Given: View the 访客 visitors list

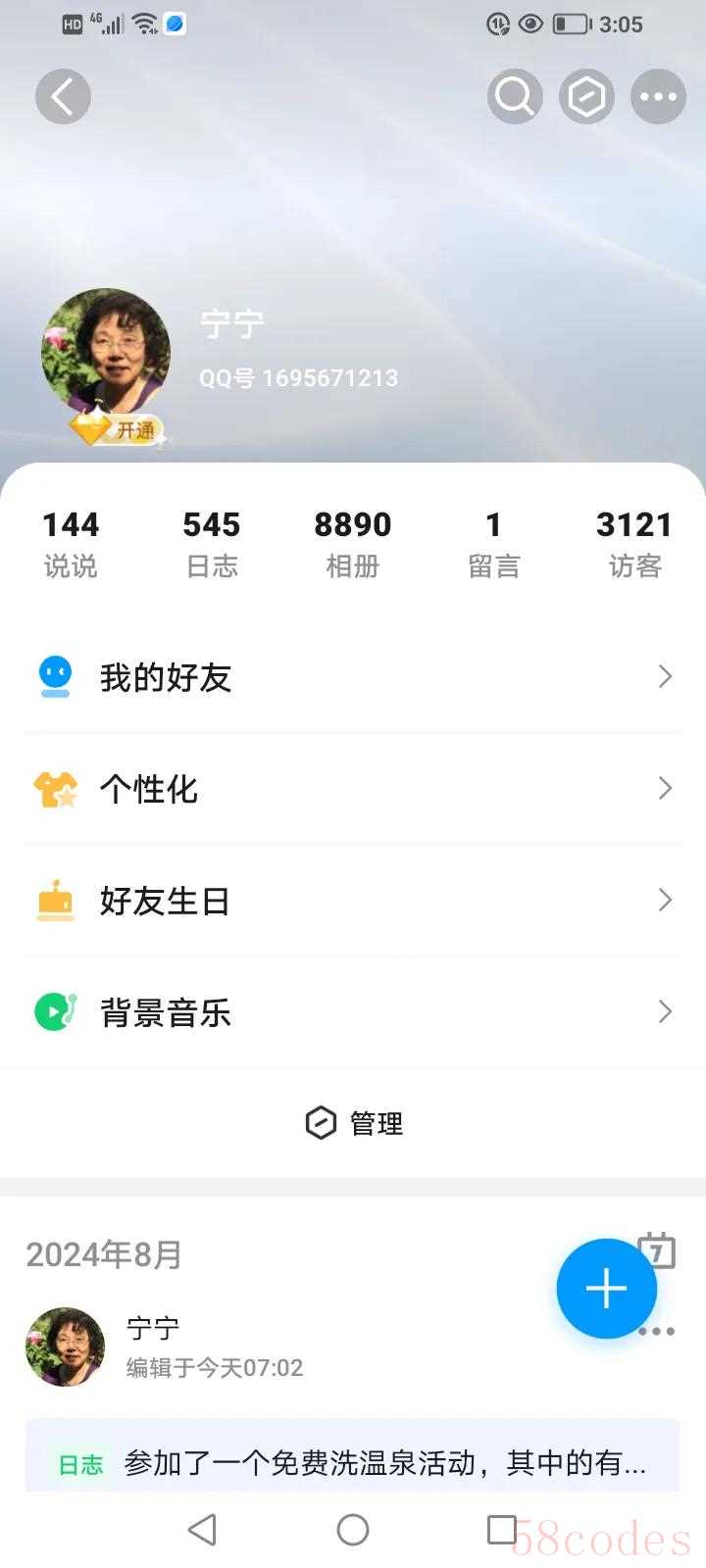Looking at the screenshot, I should click(634, 543).
